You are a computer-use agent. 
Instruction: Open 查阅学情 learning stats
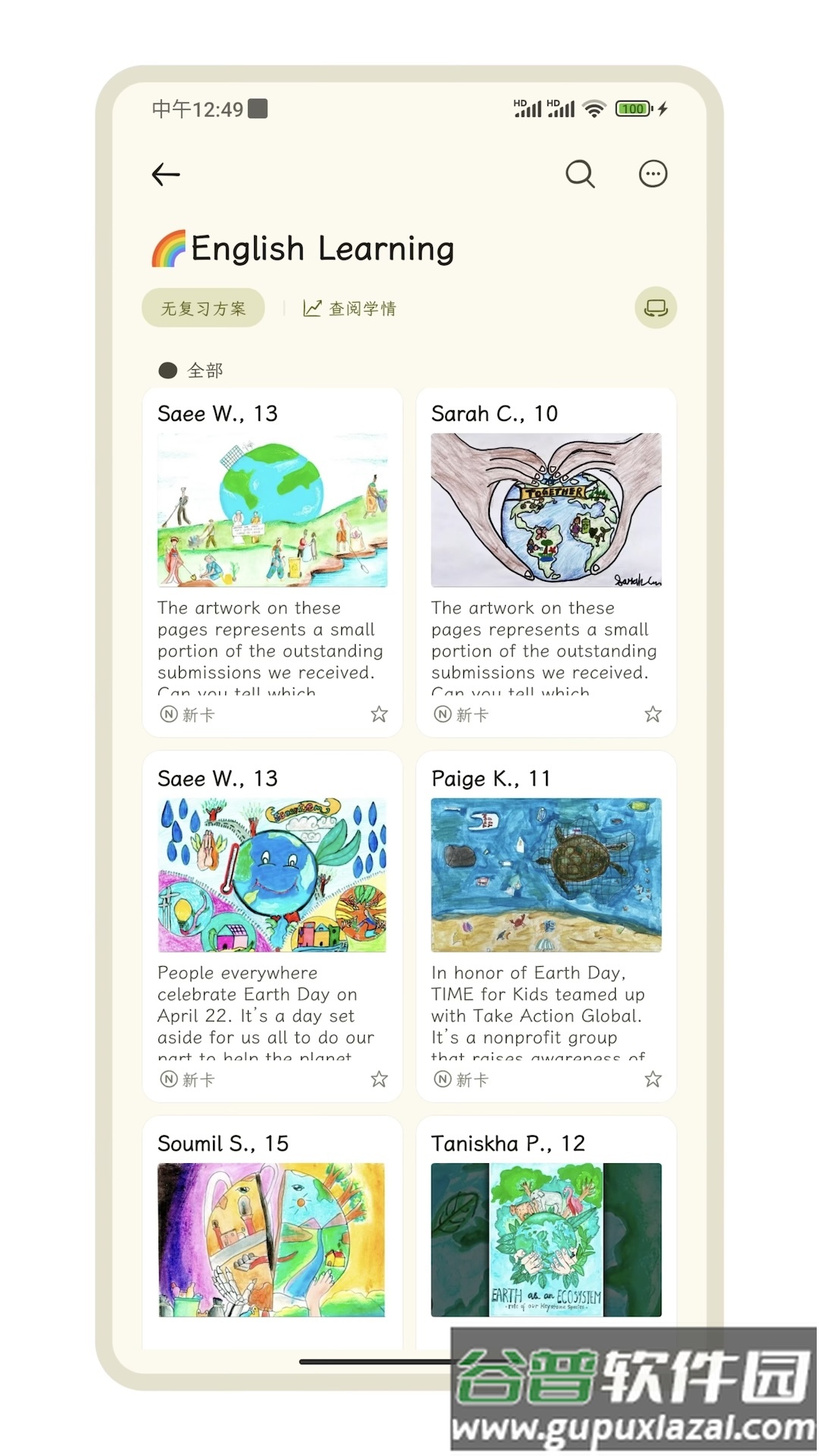pyautogui.click(x=350, y=309)
